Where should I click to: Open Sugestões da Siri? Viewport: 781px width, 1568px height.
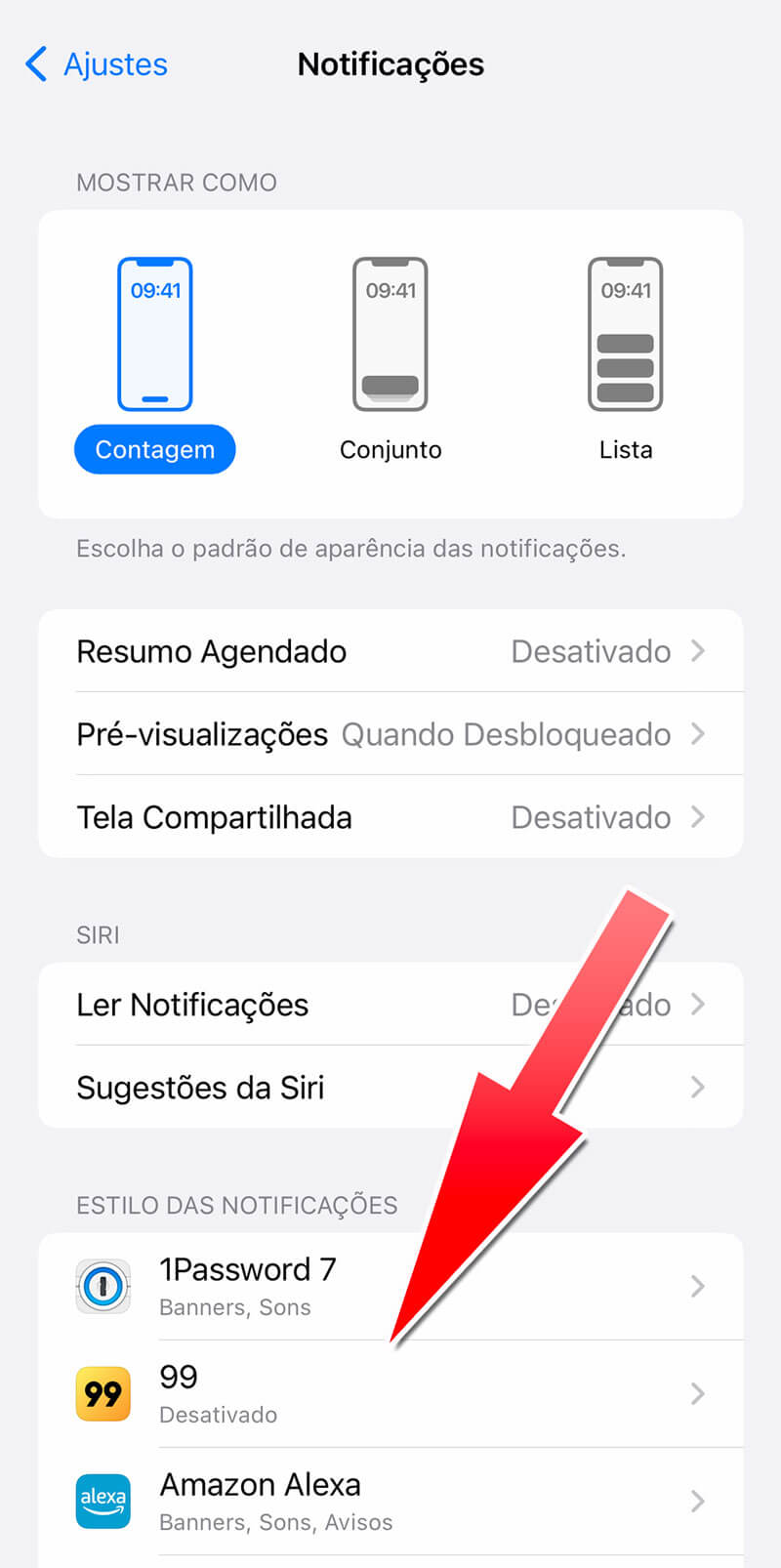(390, 1088)
